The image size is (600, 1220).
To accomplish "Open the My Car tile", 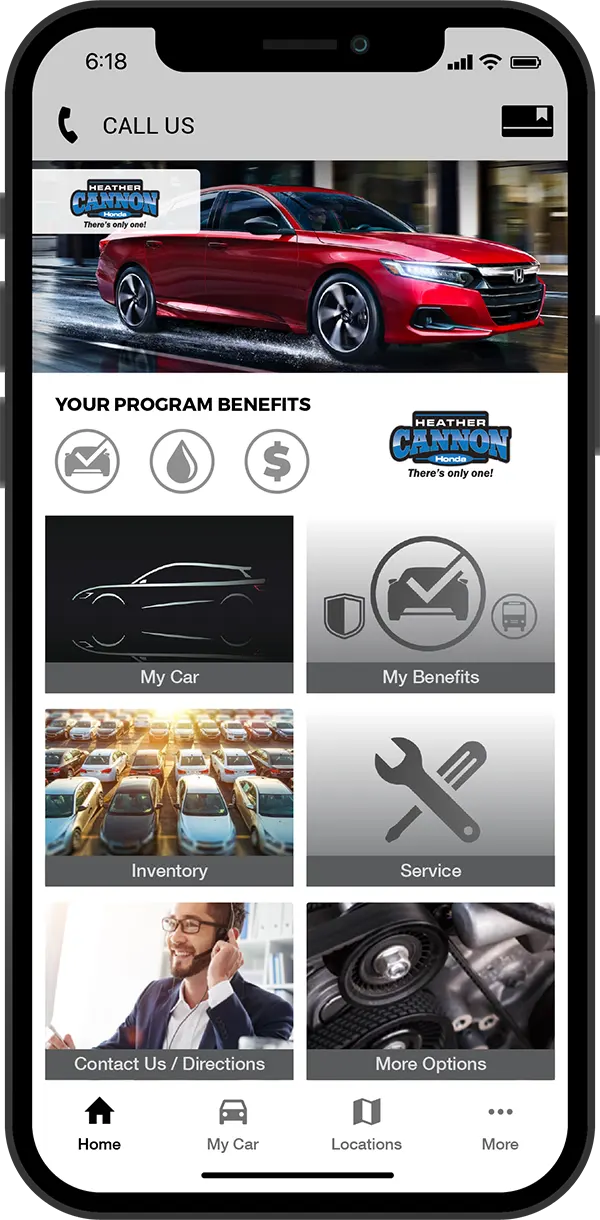I will pos(169,604).
